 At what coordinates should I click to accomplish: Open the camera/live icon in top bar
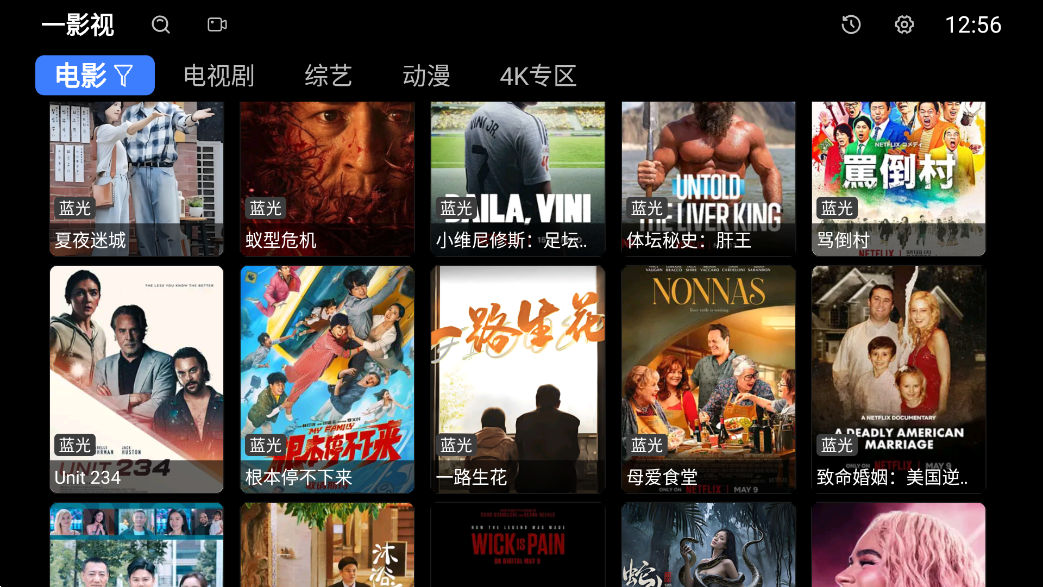[217, 25]
